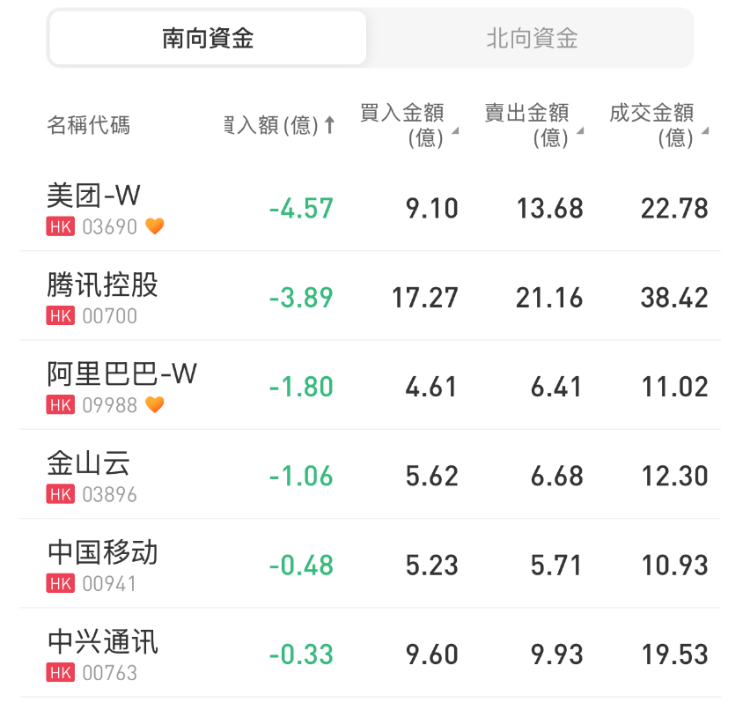The height and width of the screenshot is (710, 750).
Task: Sort list by 成交金額
Action: (657, 126)
